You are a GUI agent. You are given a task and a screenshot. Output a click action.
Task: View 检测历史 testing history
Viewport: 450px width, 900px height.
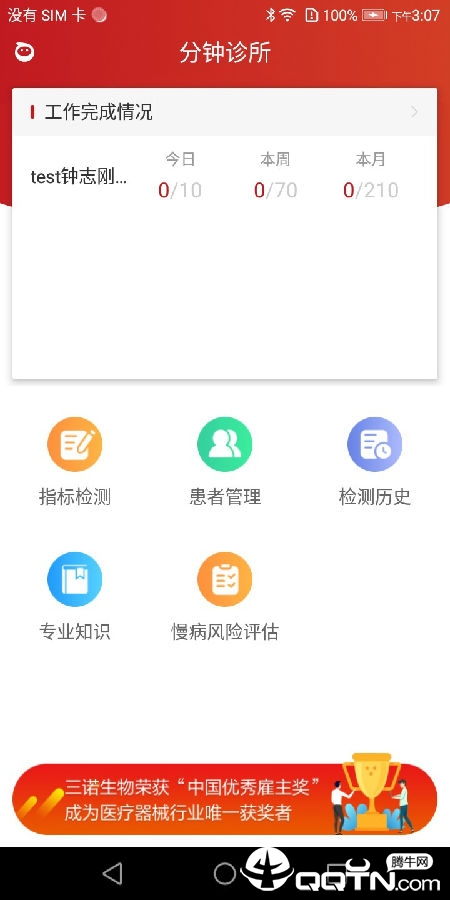(x=375, y=461)
